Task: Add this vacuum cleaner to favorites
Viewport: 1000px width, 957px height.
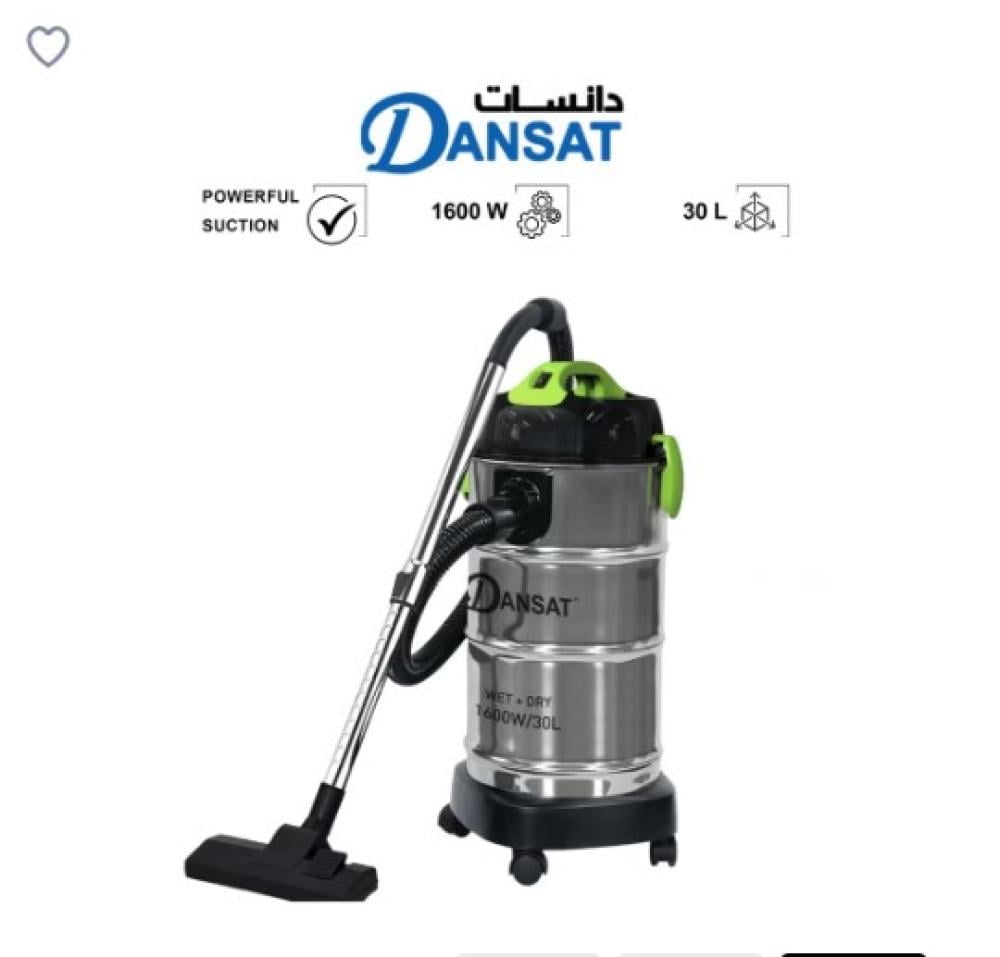Action: tap(48, 47)
